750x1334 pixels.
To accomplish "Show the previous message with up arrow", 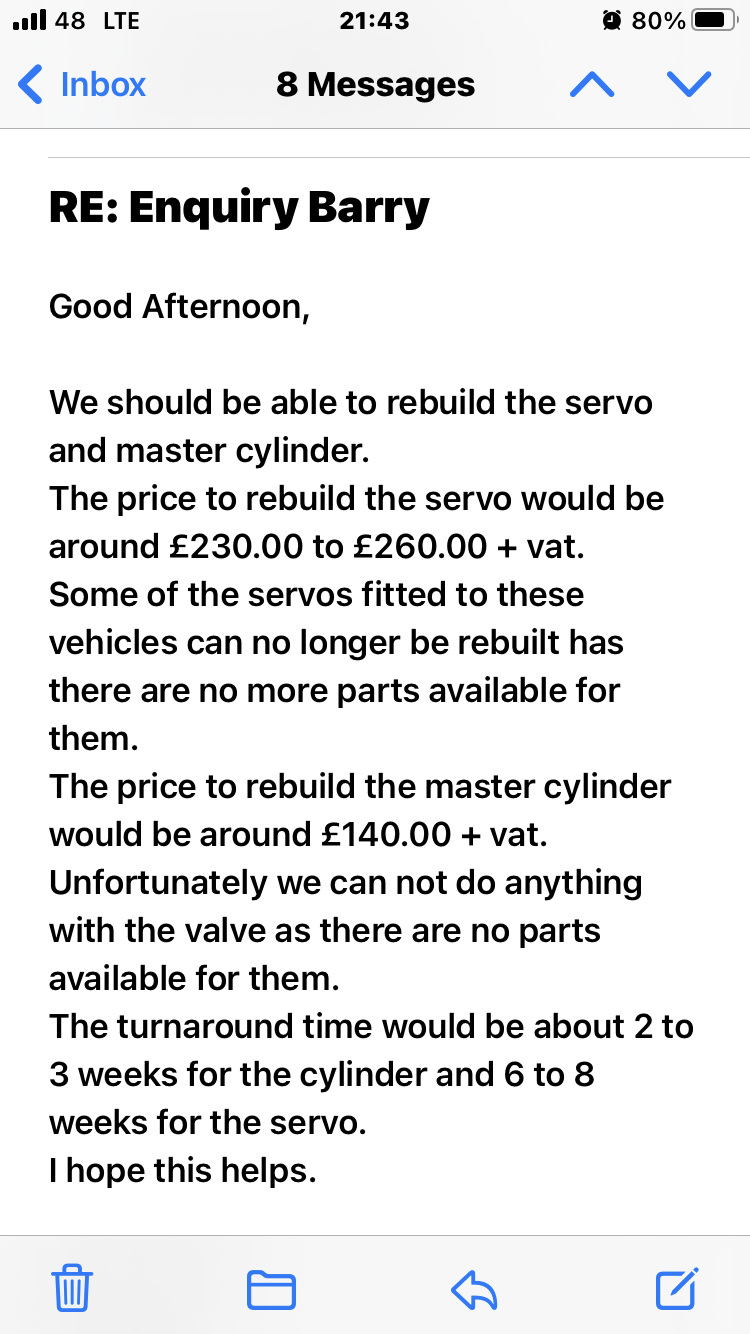I will [x=592, y=85].
